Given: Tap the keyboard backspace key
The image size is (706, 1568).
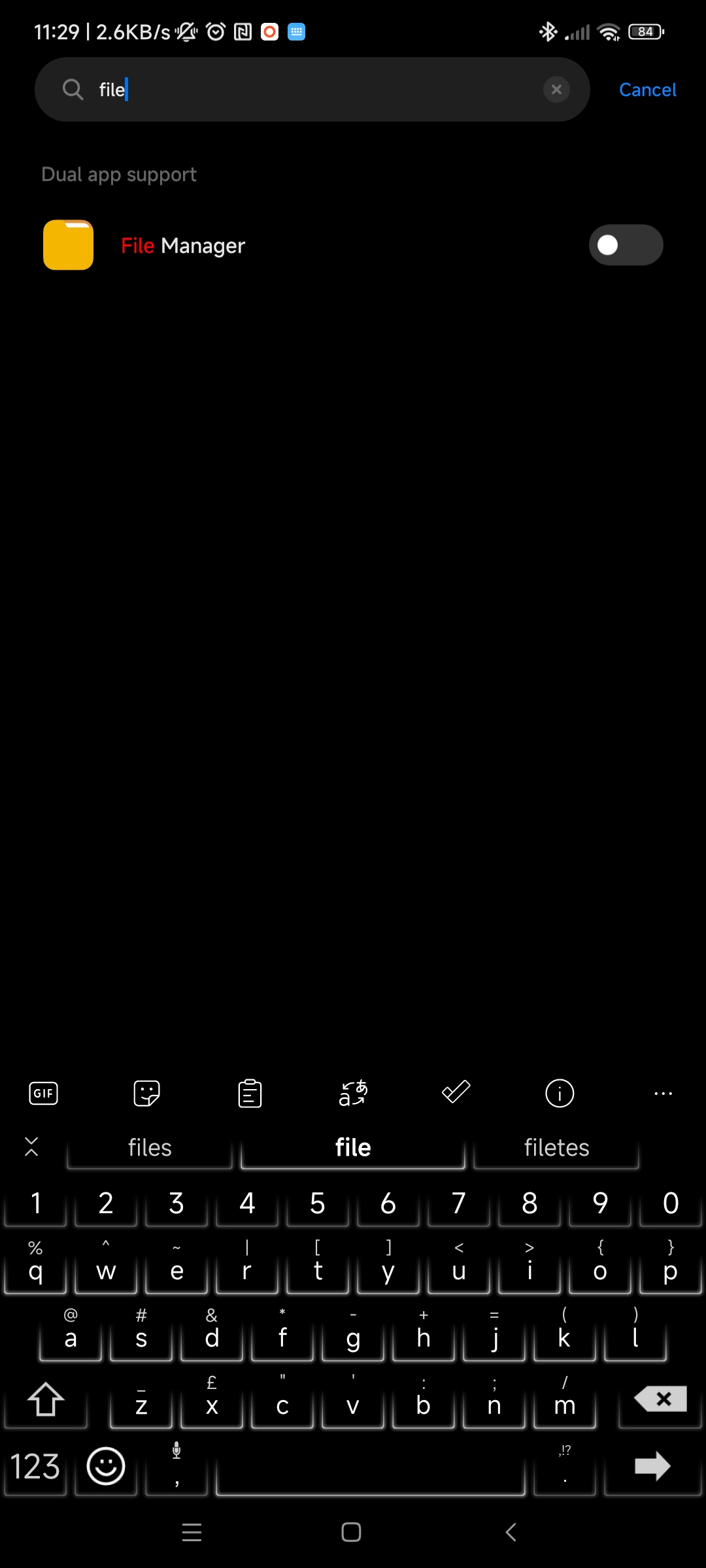Looking at the screenshot, I should [x=661, y=1399].
